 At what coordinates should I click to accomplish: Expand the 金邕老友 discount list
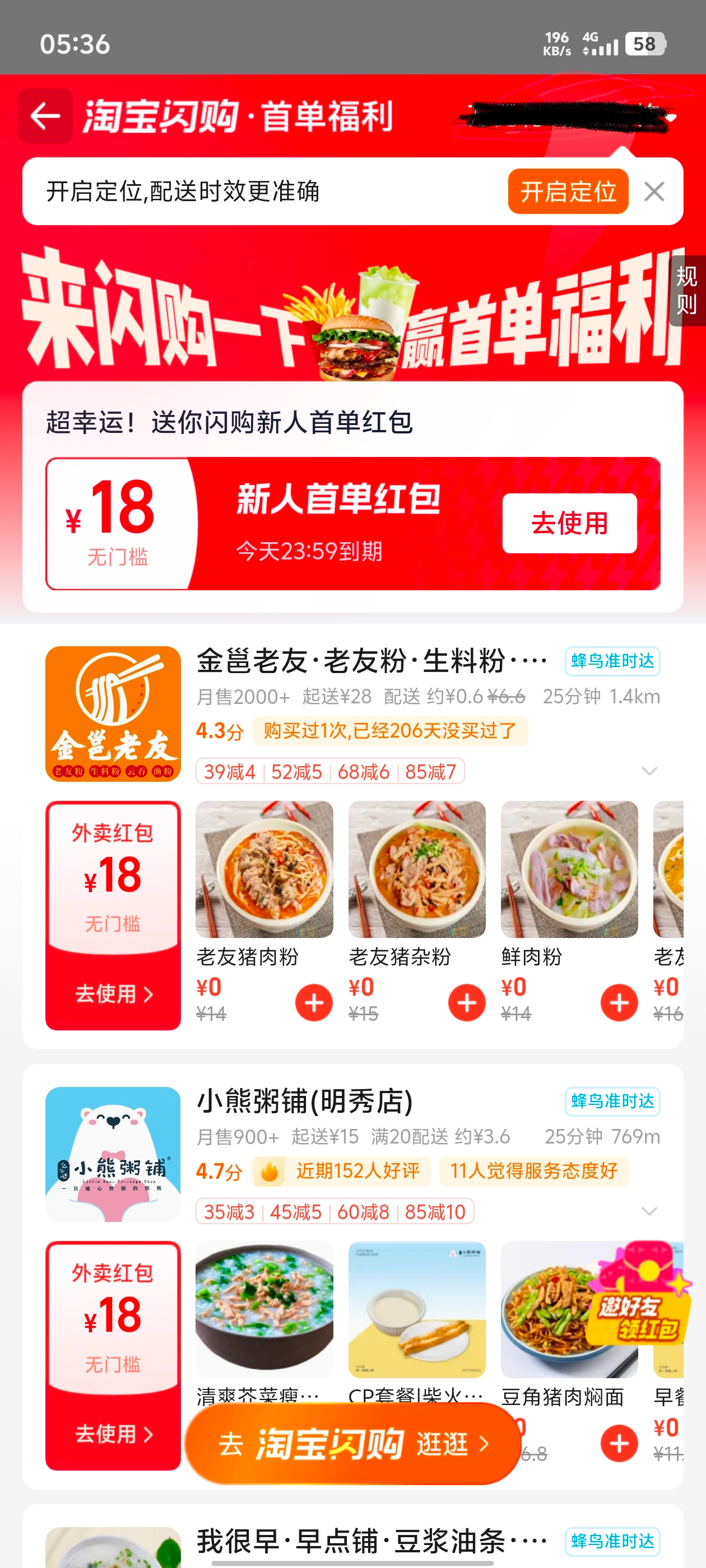(649, 771)
